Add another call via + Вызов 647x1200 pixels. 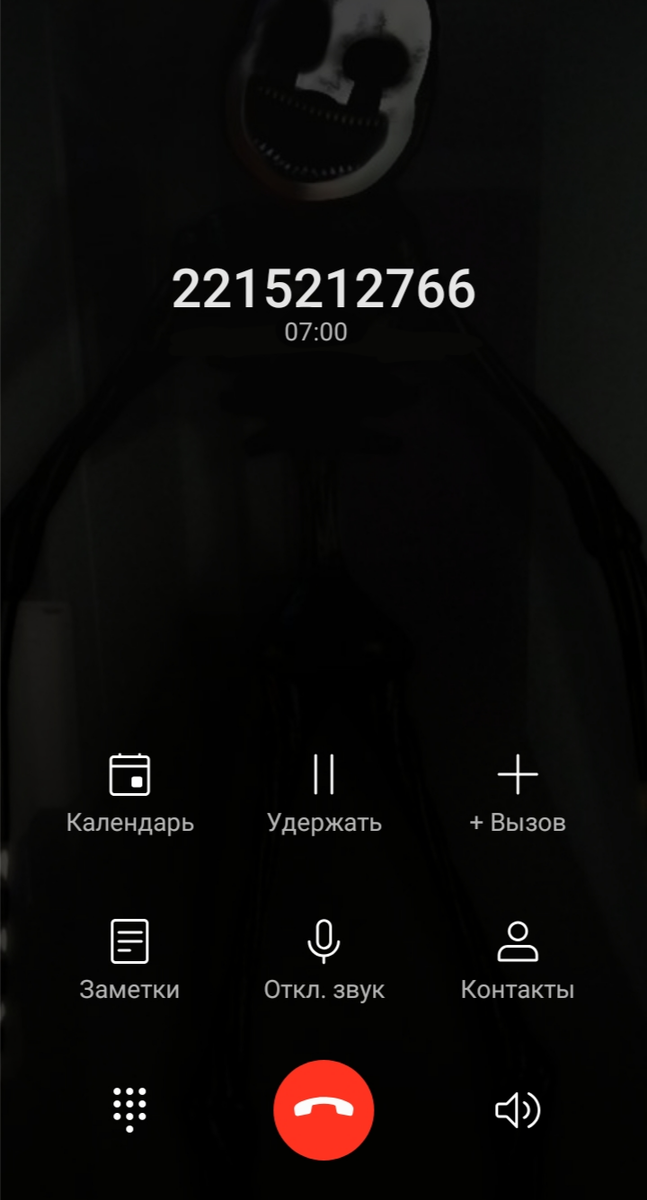click(x=518, y=795)
